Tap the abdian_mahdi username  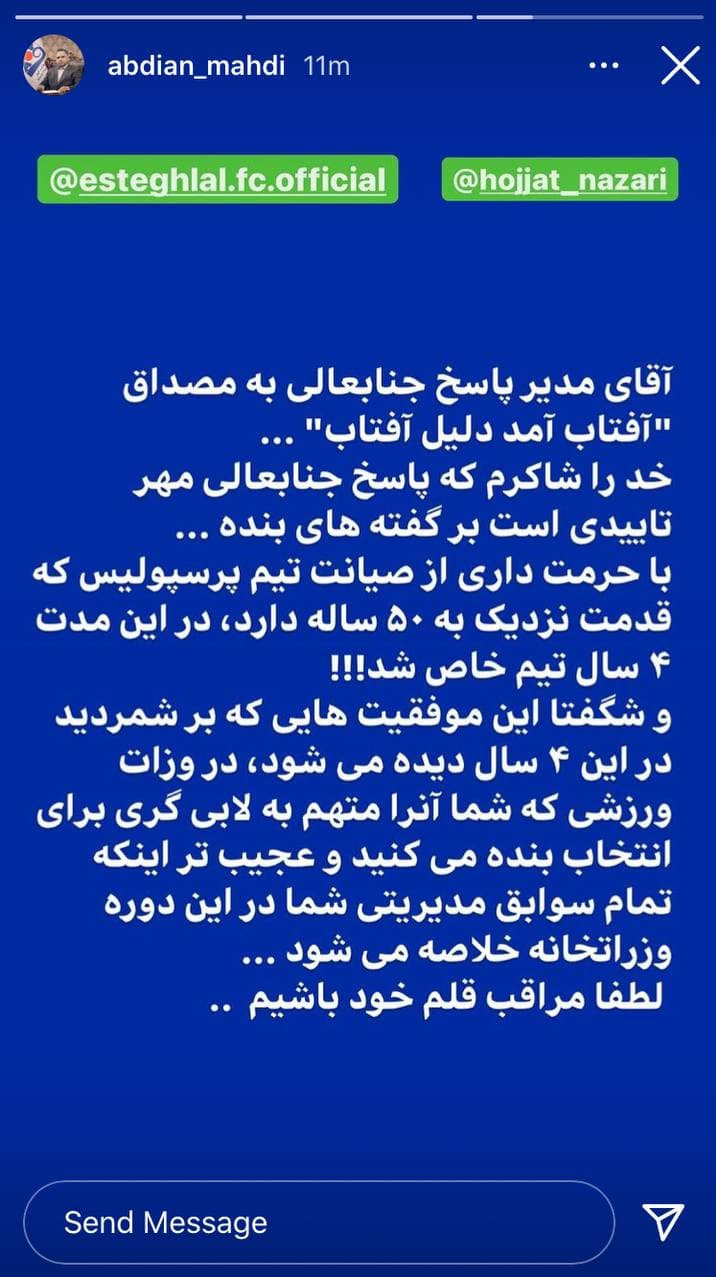coord(196,67)
